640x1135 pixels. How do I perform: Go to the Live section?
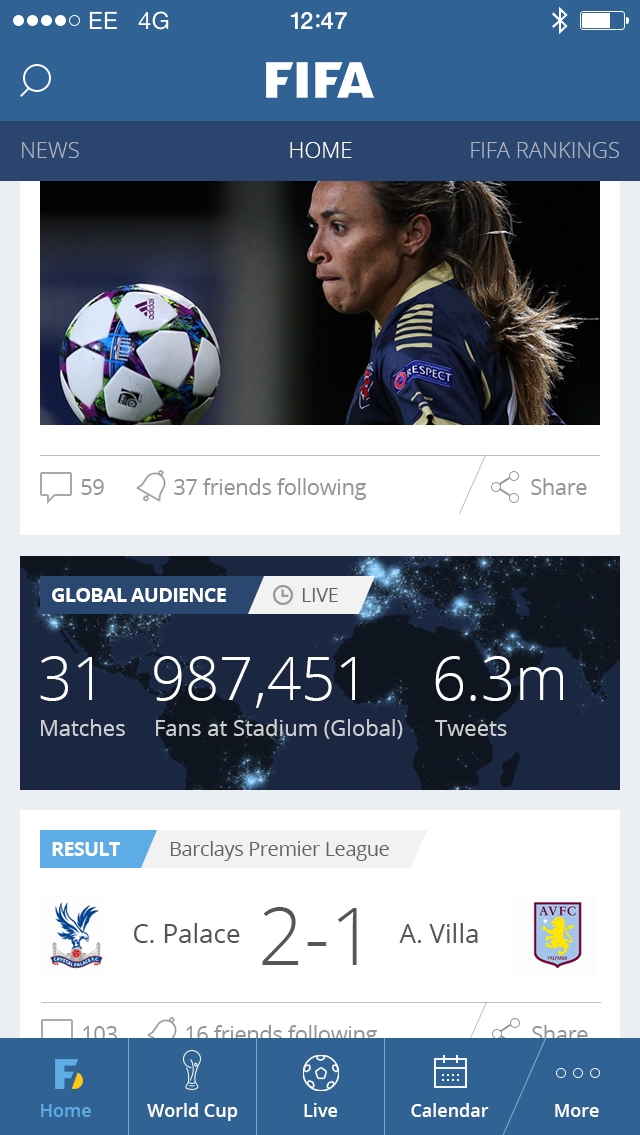(x=320, y=1086)
